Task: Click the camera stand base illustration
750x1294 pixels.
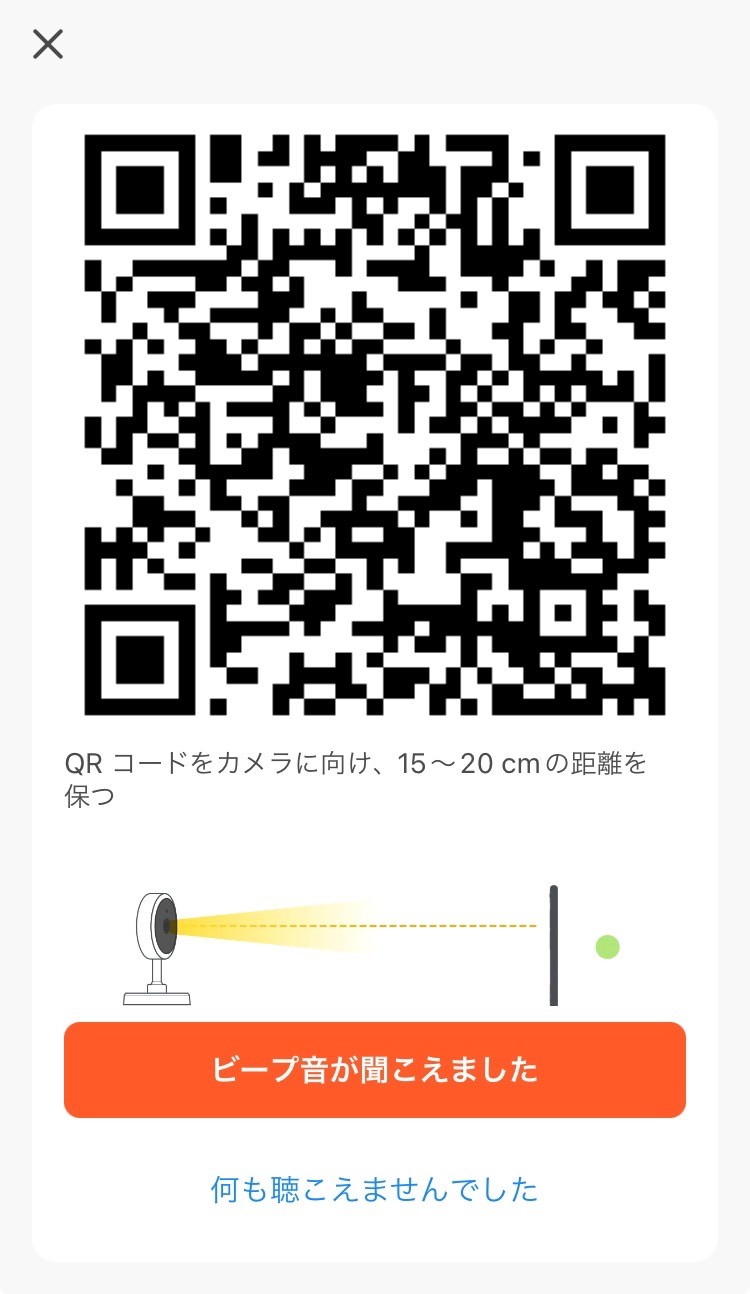Action: [x=158, y=998]
